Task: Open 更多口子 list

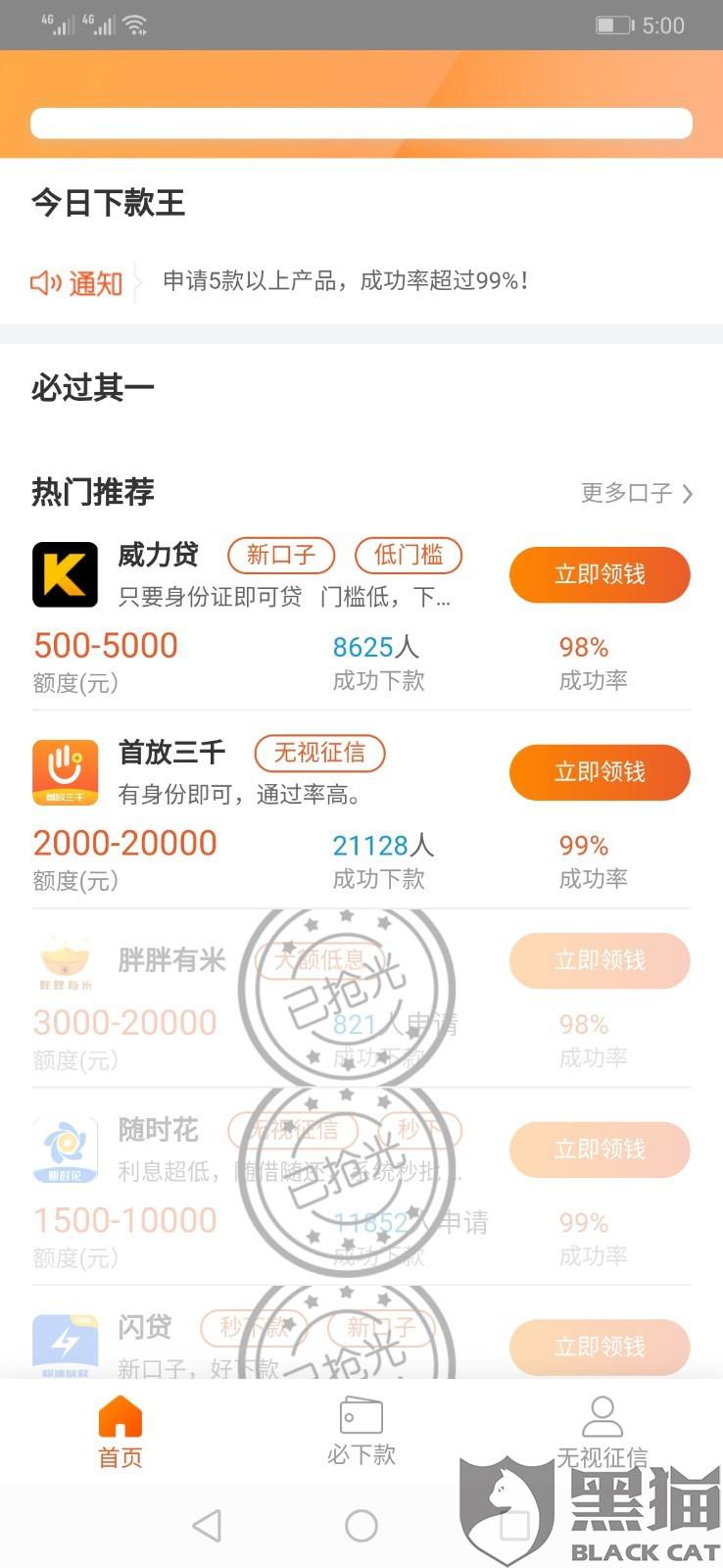Action: point(637,493)
